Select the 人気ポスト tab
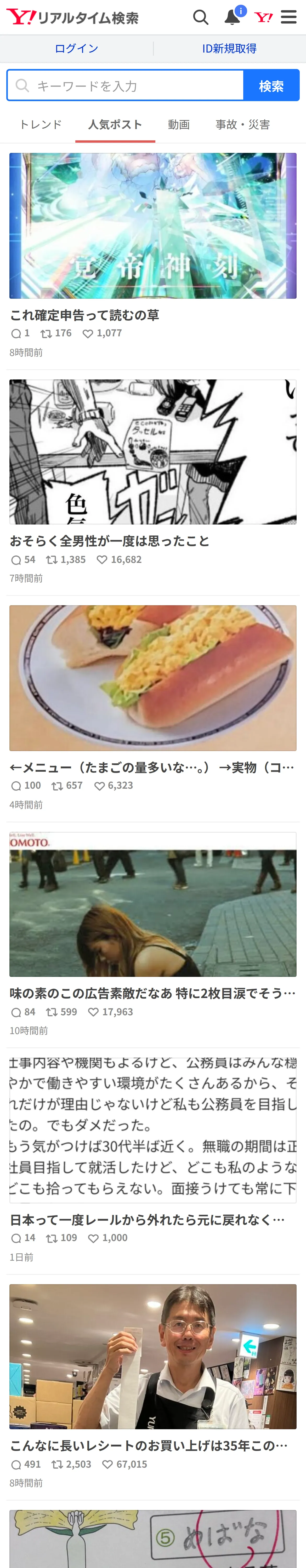 [x=115, y=125]
